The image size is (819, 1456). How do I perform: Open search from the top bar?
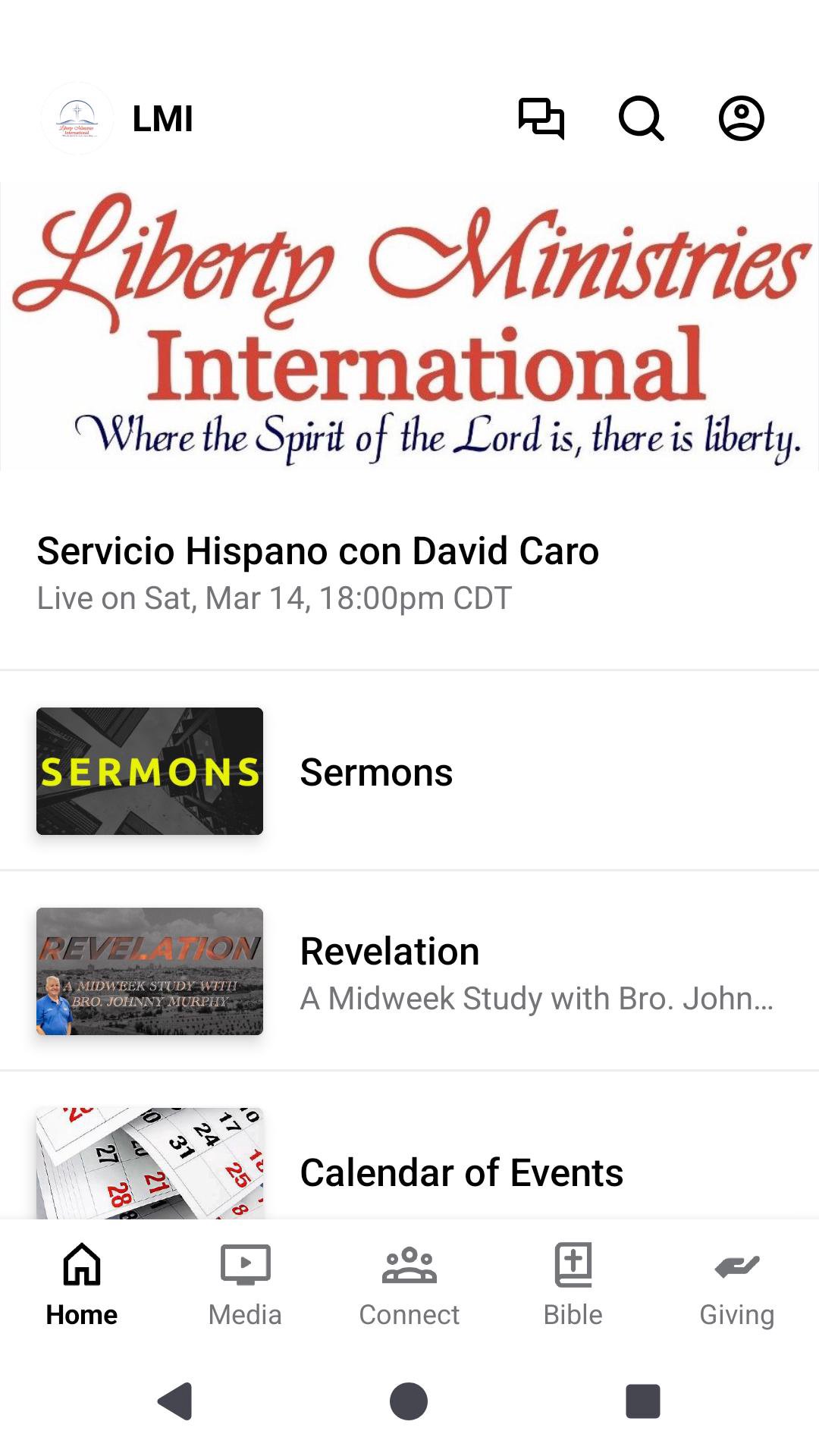point(642,118)
